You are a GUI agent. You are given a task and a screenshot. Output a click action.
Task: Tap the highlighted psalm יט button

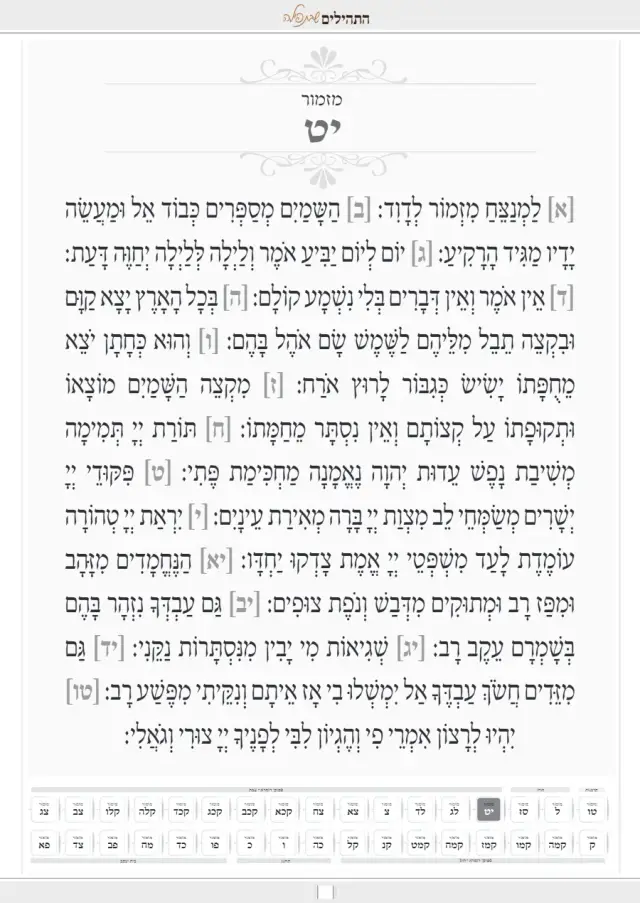(x=489, y=809)
